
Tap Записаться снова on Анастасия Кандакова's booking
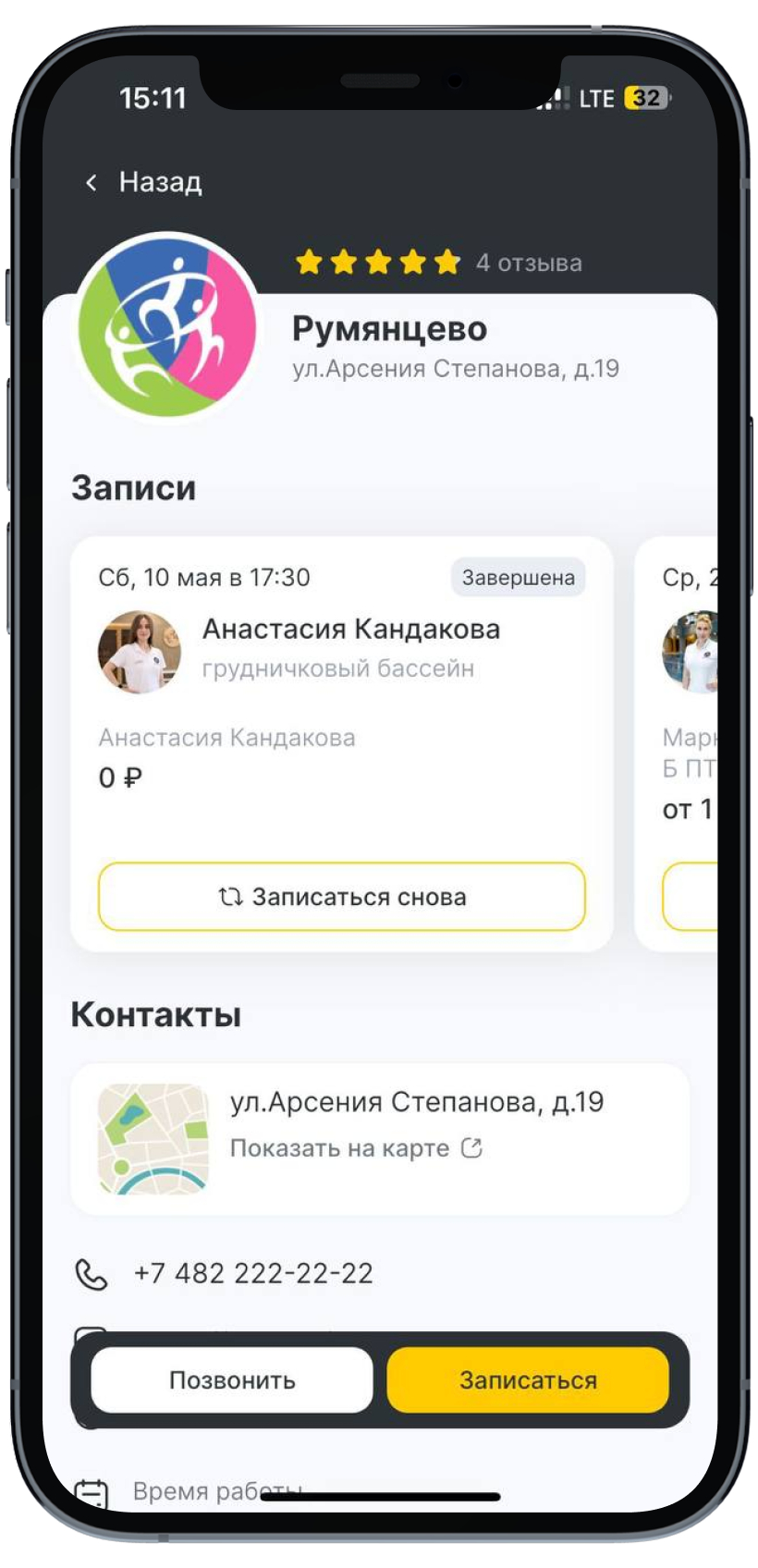pyautogui.click(x=342, y=897)
